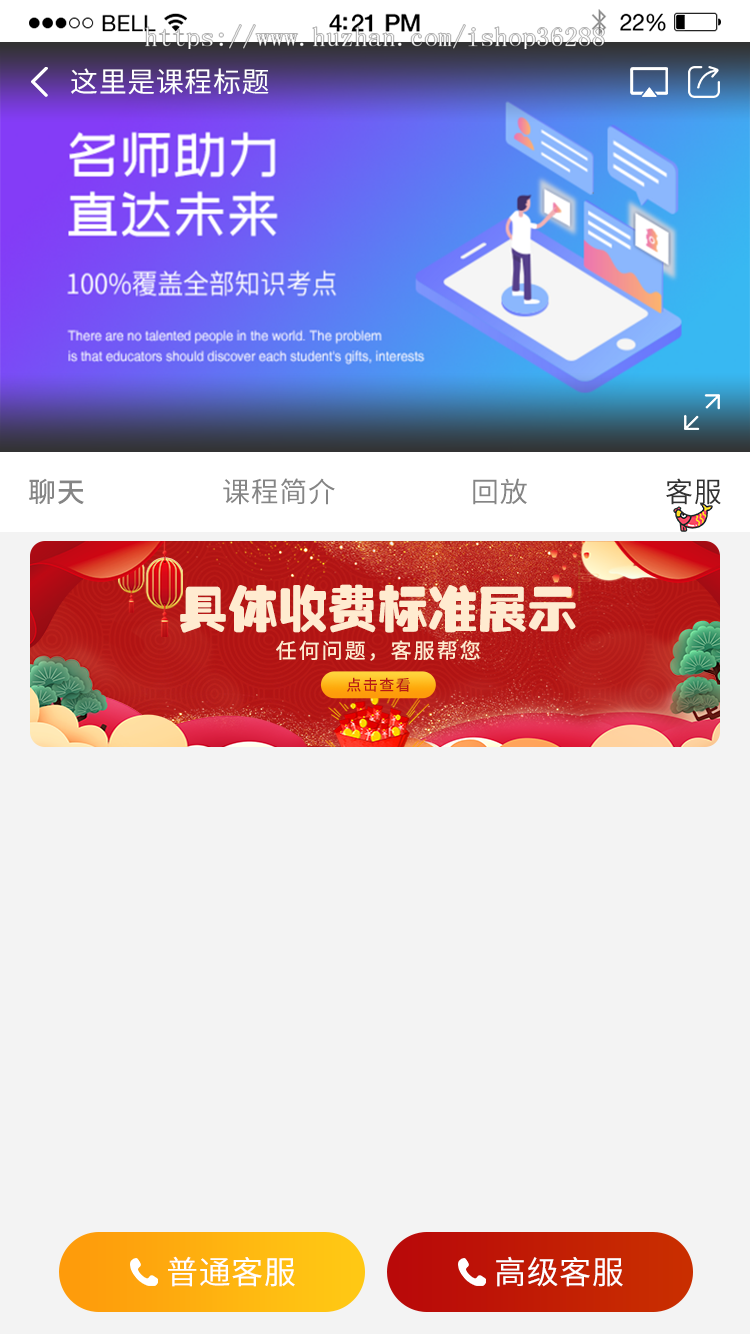Select the 客服 tab
750x1334 pixels.
point(693,492)
